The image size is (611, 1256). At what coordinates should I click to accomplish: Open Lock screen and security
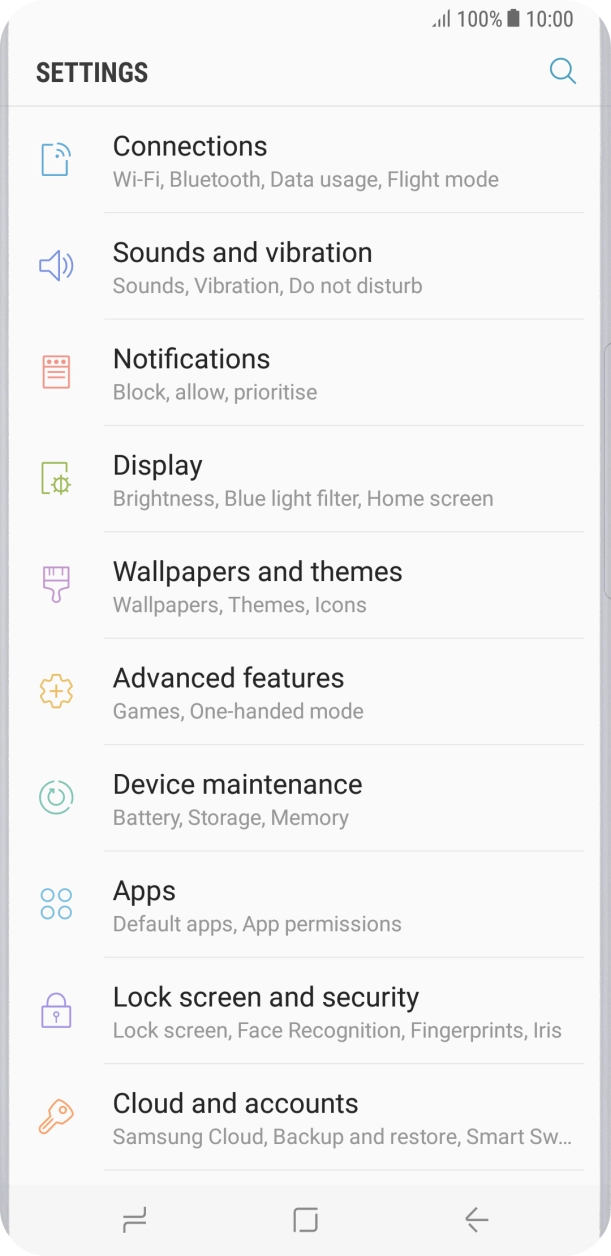tap(305, 1011)
